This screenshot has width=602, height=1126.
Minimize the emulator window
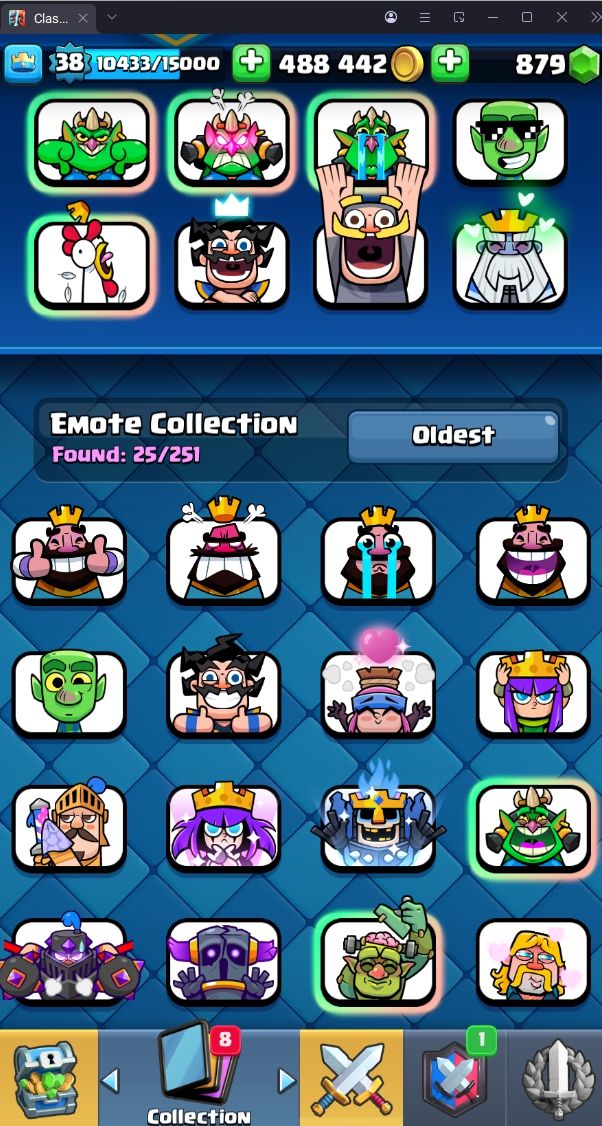point(494,18)
